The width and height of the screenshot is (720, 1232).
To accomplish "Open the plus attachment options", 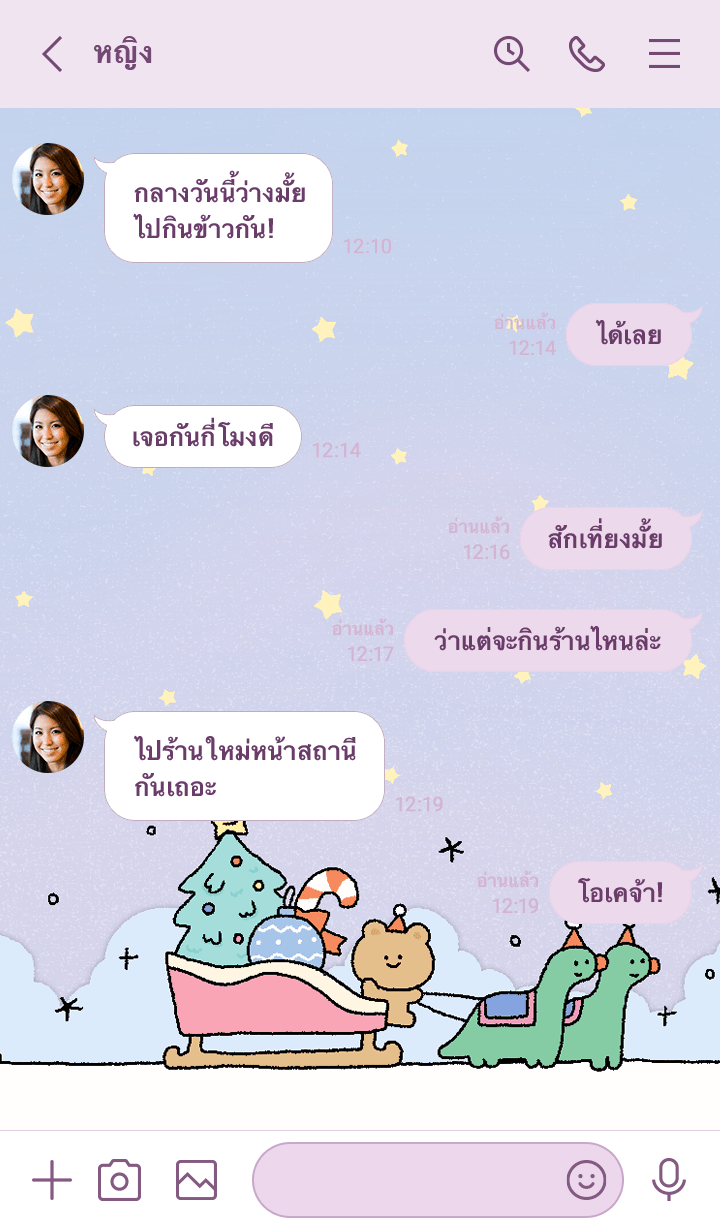I will tap(52, 1181).
